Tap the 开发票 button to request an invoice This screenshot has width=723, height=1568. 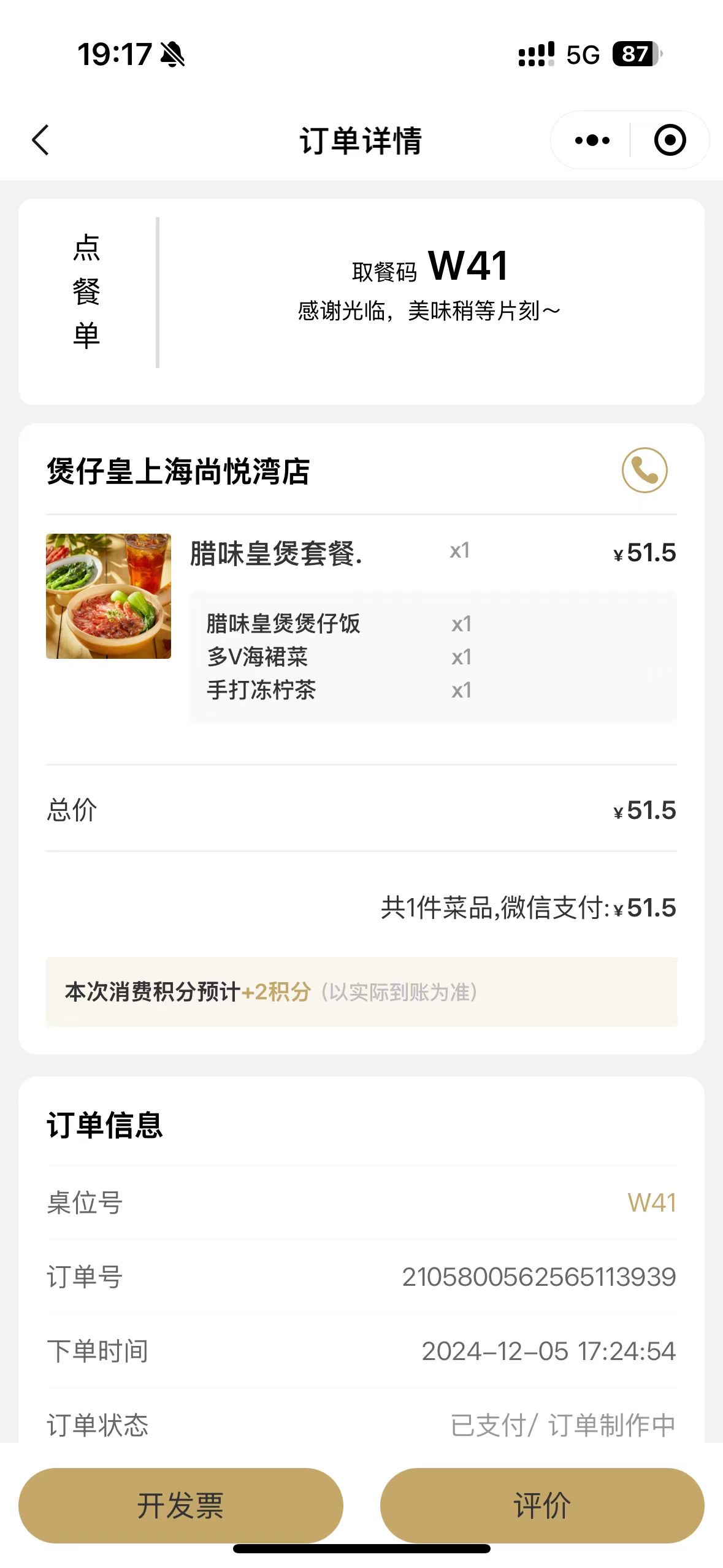point(180,1505)
